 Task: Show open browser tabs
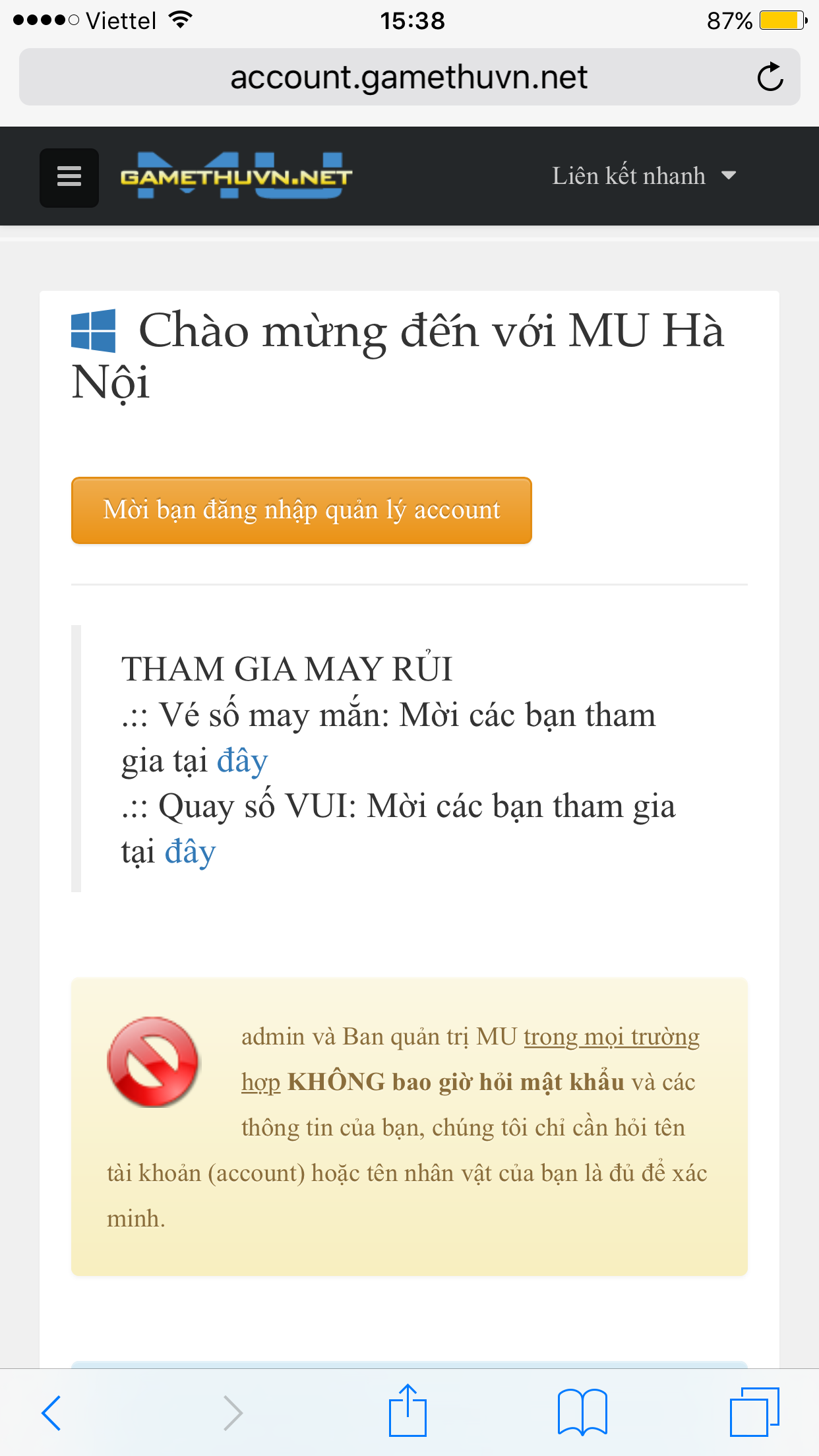(754, 1412)
